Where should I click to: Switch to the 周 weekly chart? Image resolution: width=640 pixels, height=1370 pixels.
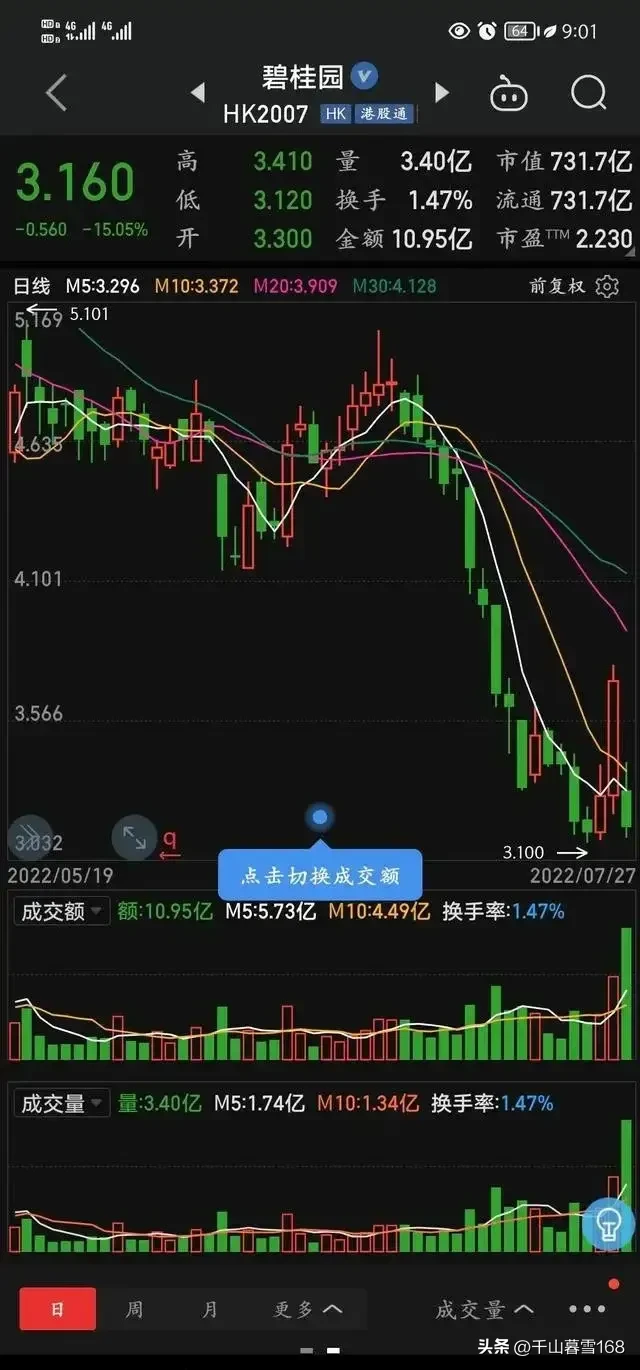(134, 1309)
